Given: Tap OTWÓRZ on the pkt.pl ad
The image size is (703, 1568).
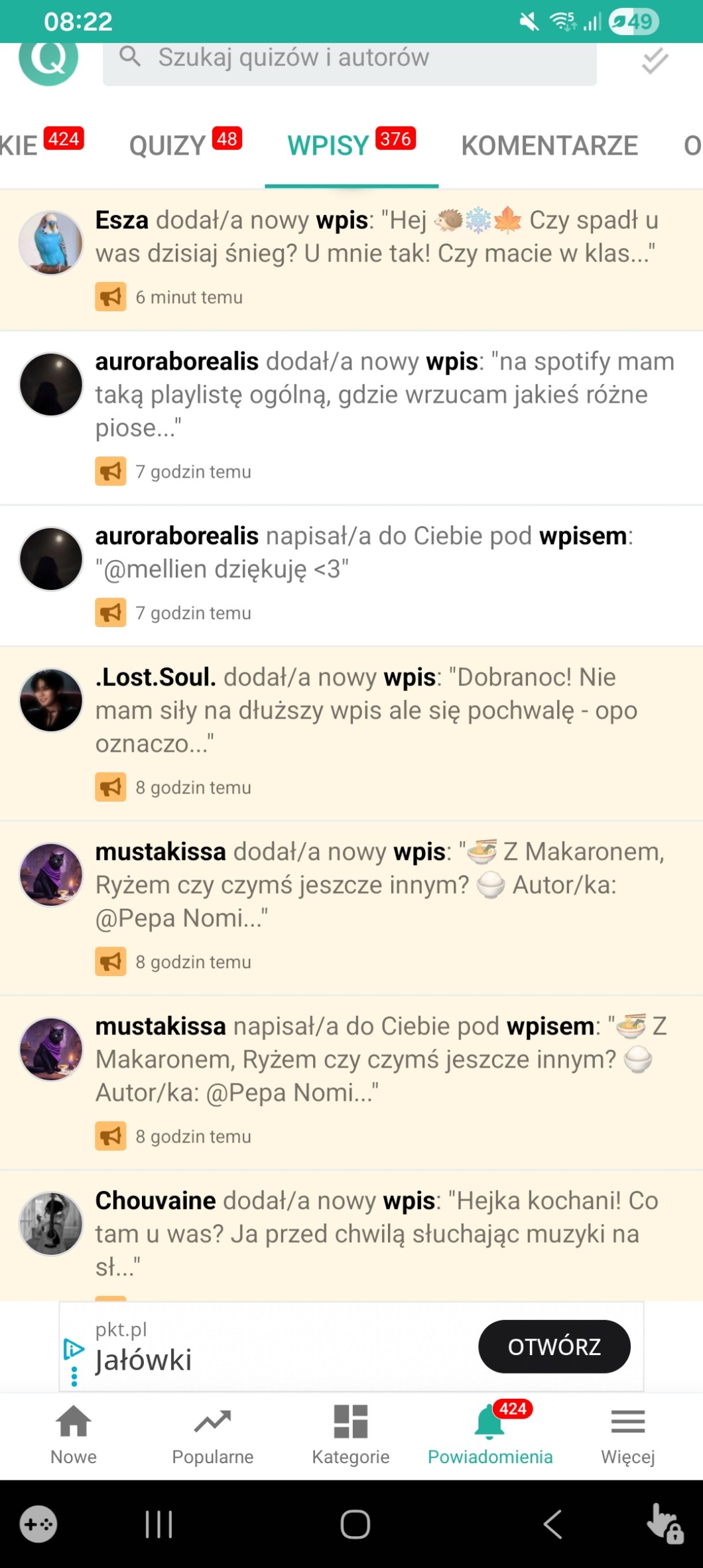Looking at the screenshot, I should pos(554,1346).
